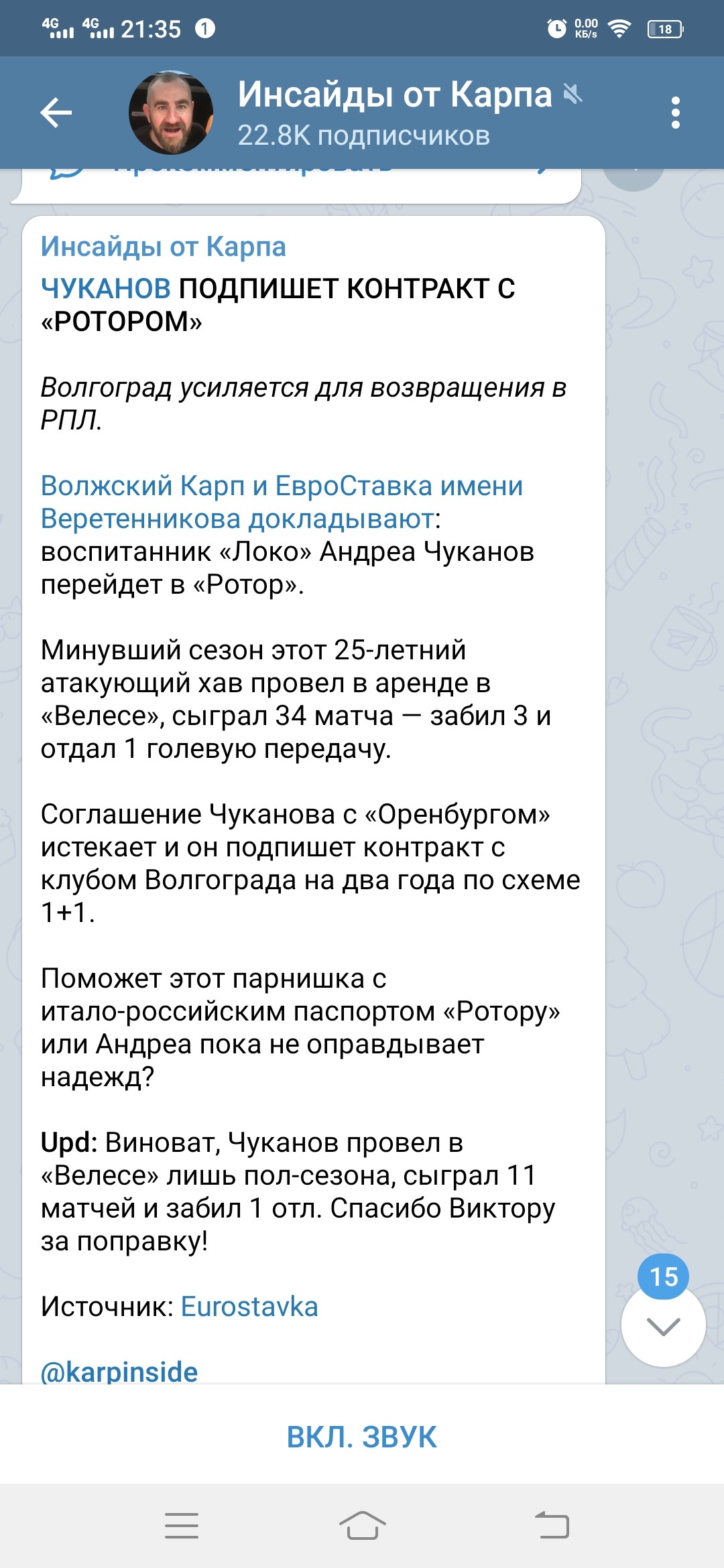Jump to the latest unread messages
Viewport: 724px width, 1568px height.
click(x=663, y=1325)
